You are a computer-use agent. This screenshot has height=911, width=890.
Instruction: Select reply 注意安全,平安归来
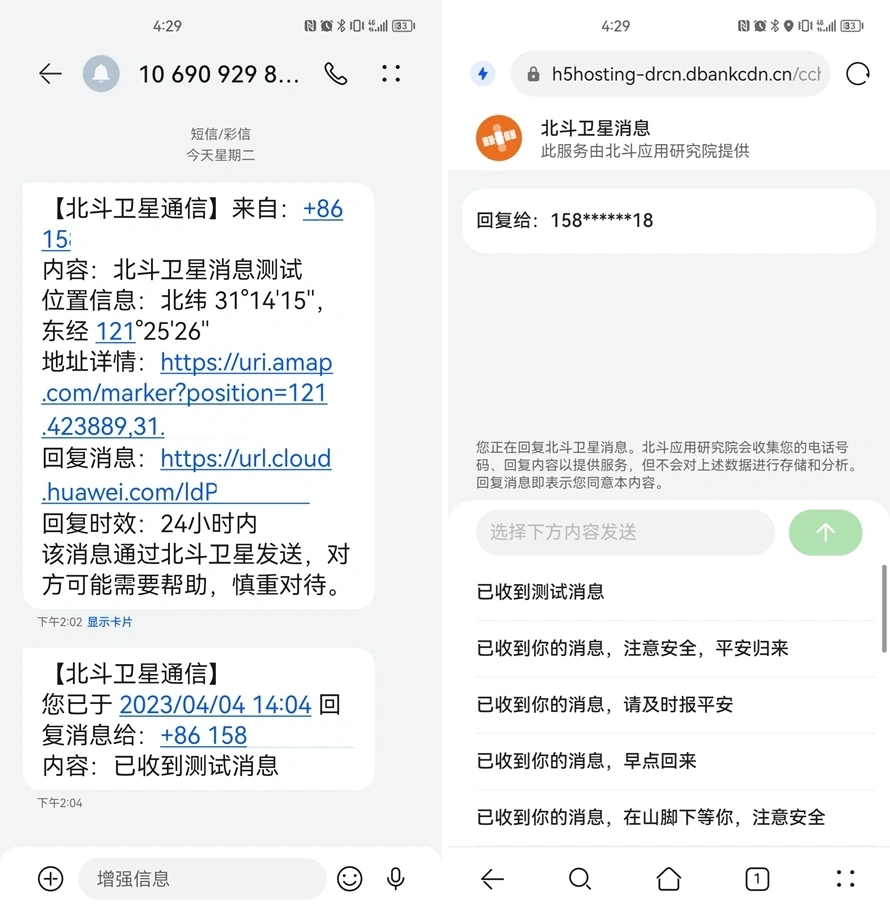(633, 648)
